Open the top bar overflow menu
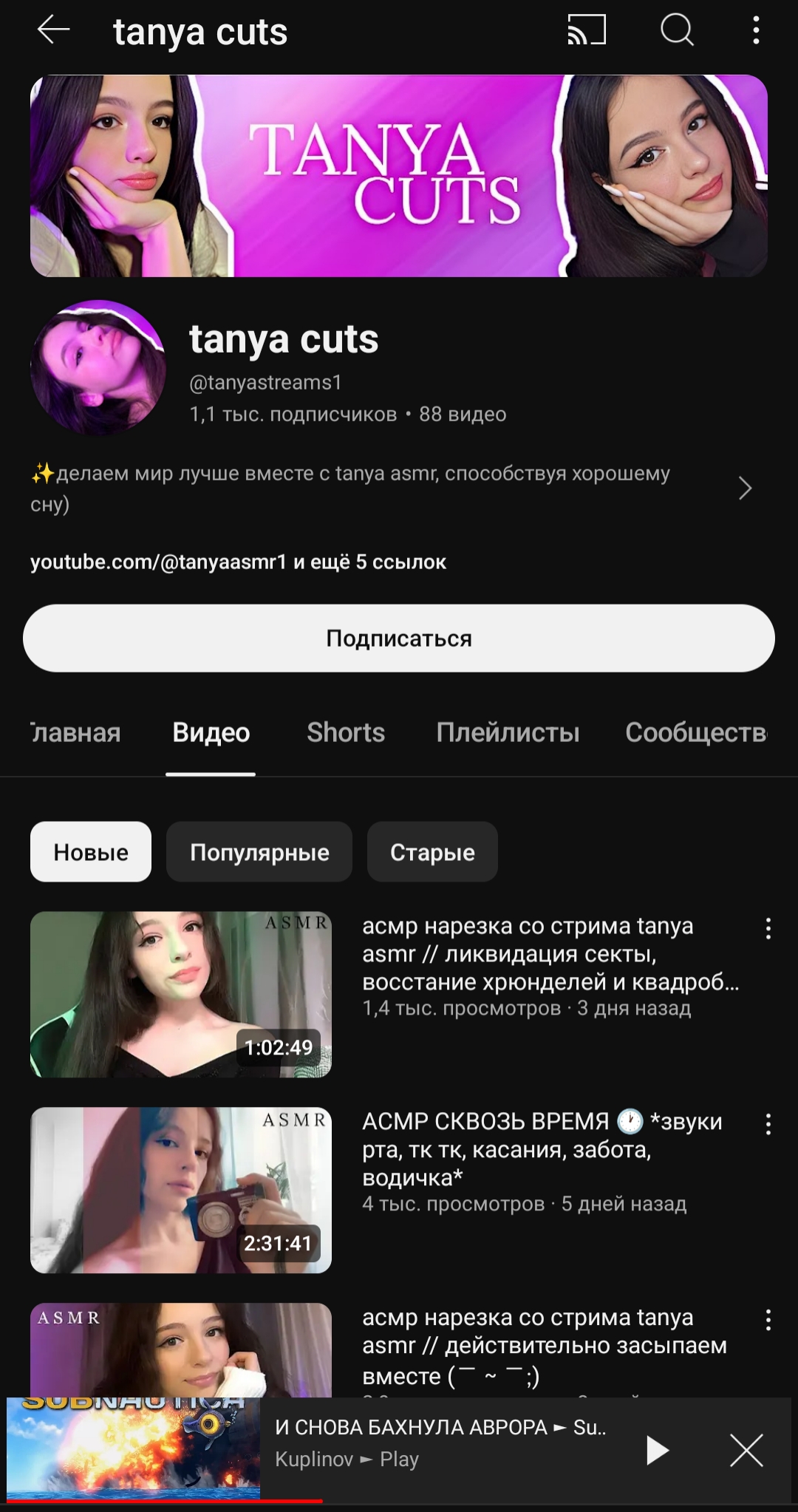The image size is (798, 1512). 755,30
